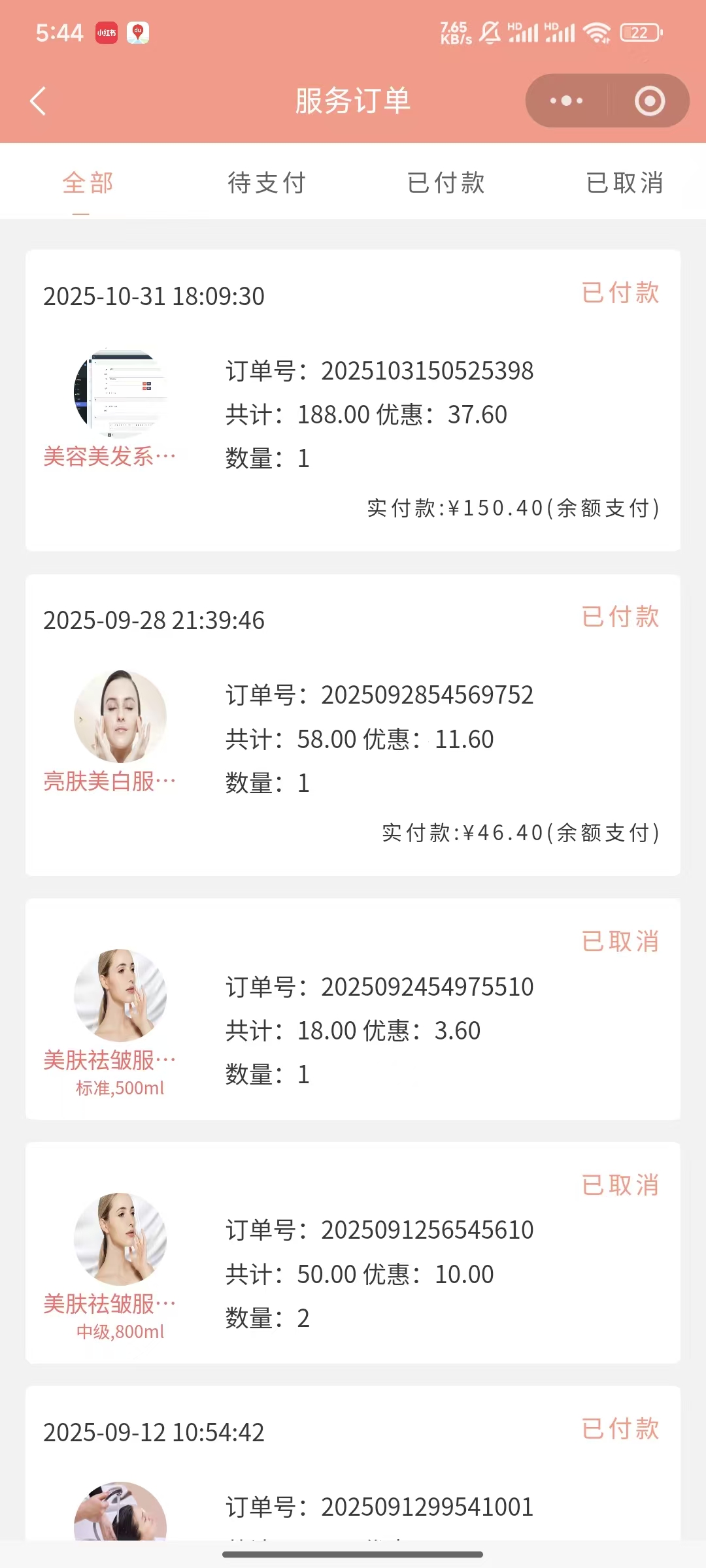Open order 2025091299541001
The width and height of the screenshot is (706, 1568).
pyautogui.click(x=353, y=1490)
